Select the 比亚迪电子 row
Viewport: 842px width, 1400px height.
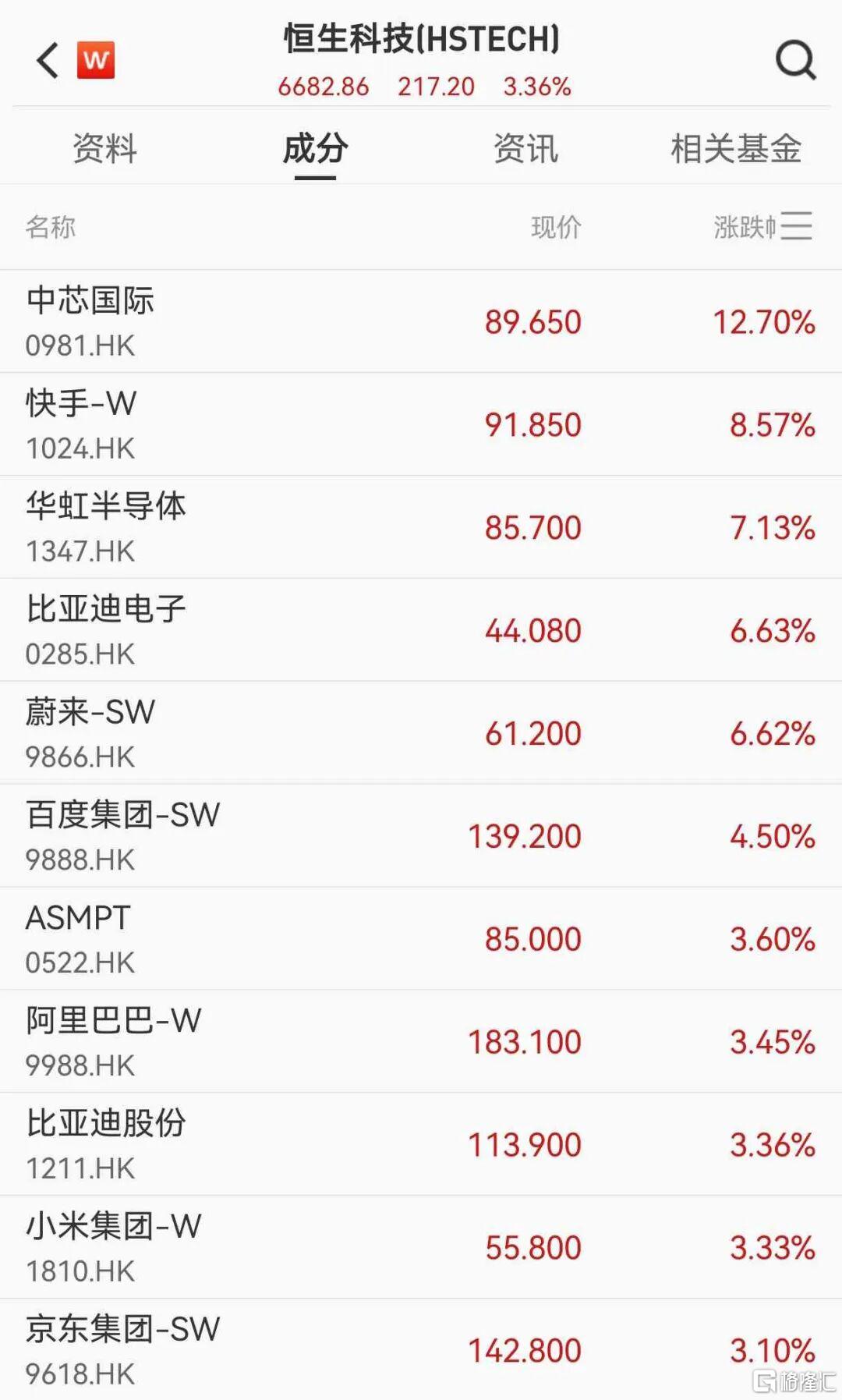421,630
